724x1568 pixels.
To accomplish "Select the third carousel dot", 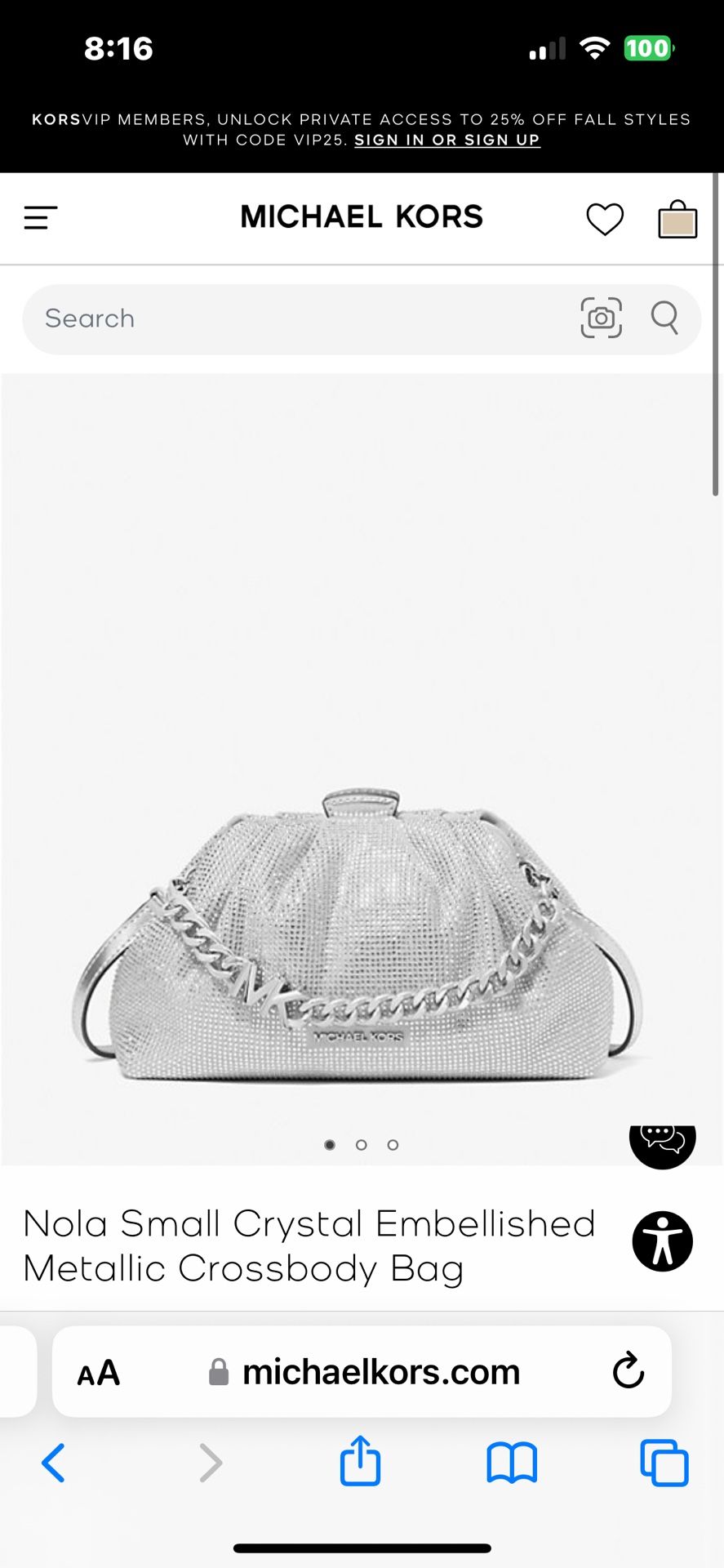I will point(393,1144).
